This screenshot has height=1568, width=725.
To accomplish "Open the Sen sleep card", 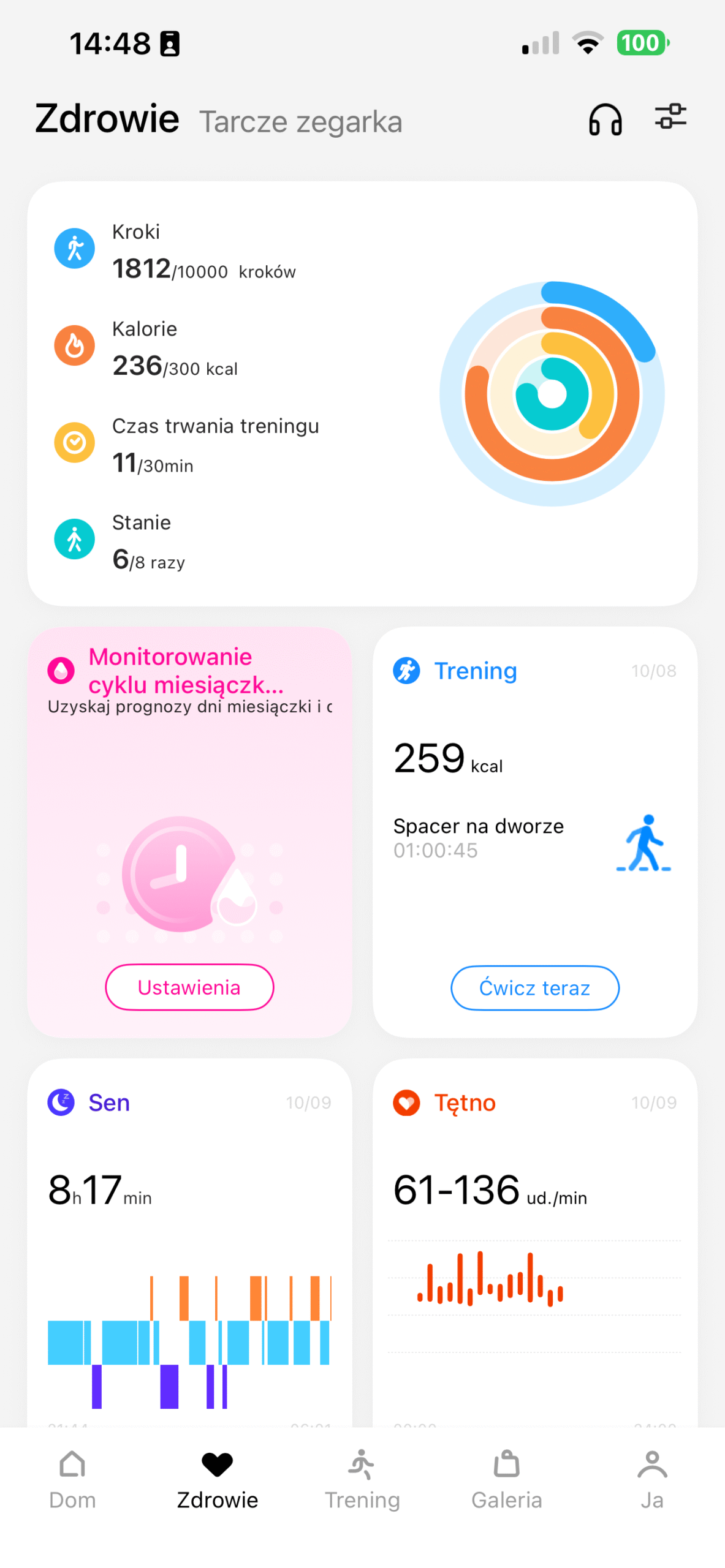I will 189,1194.
